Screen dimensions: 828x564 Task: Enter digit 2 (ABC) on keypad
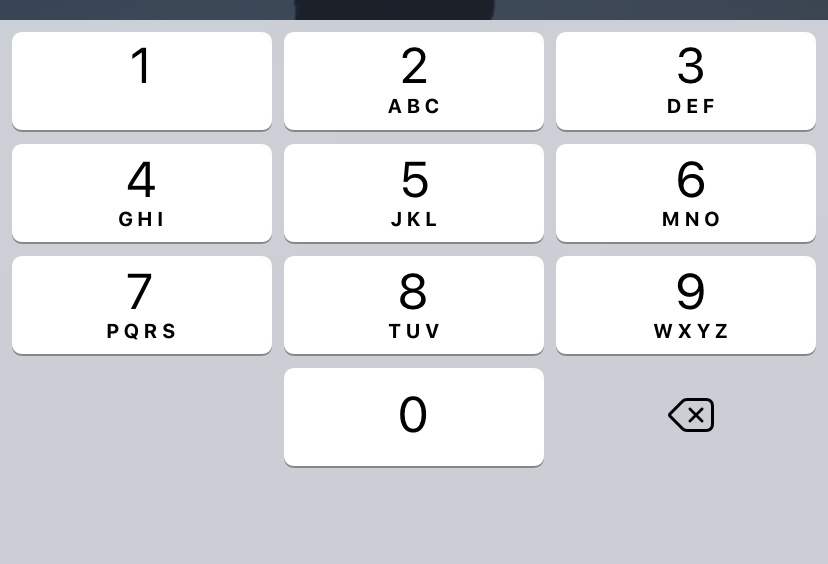click(x=414, y=81)
